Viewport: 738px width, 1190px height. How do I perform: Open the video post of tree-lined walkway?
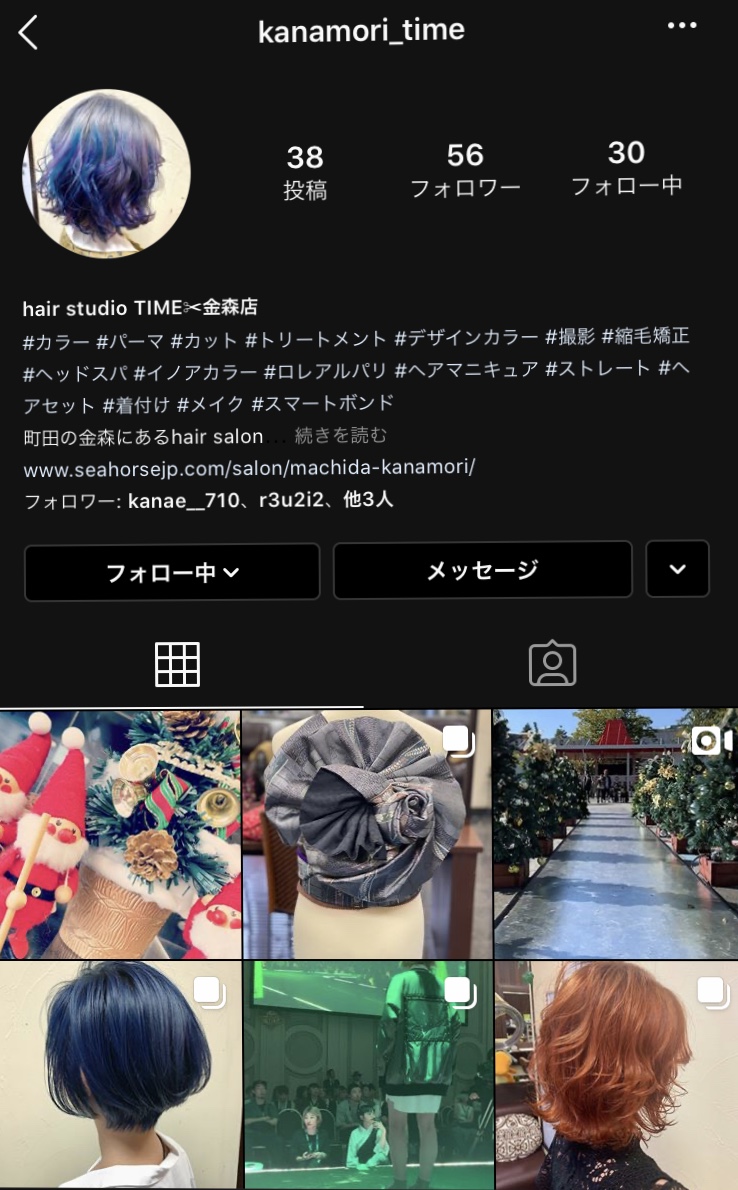point(616,834)
